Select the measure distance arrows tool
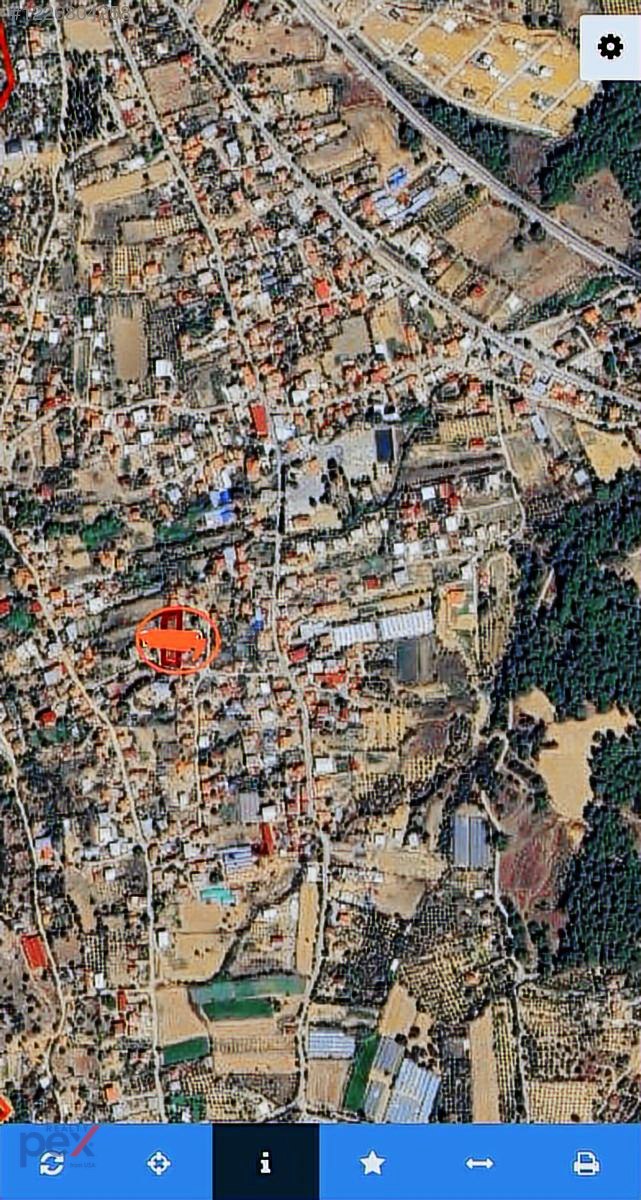641x1200 pixels. click(479, 1163)
